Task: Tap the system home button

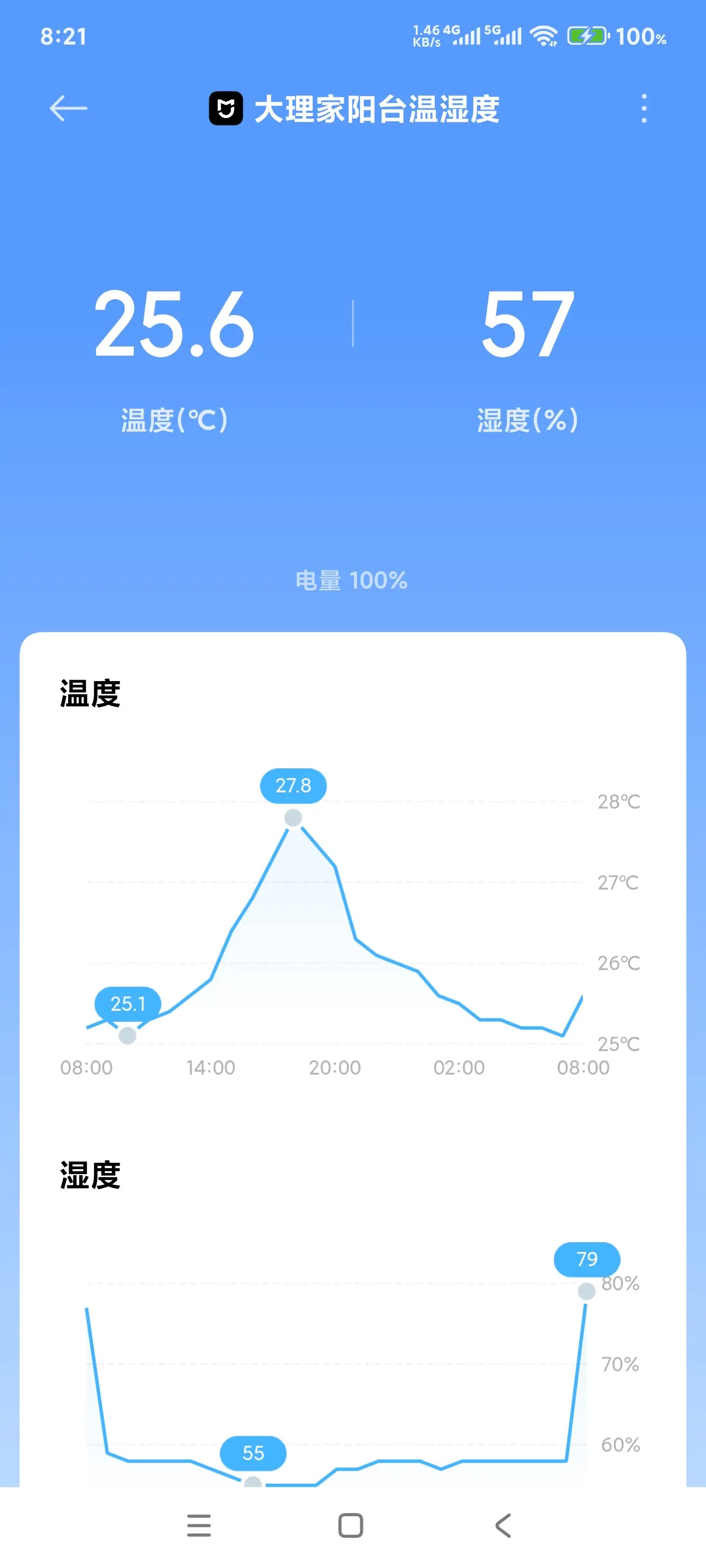Action: pyautogui.click(x=350, y=1525)
